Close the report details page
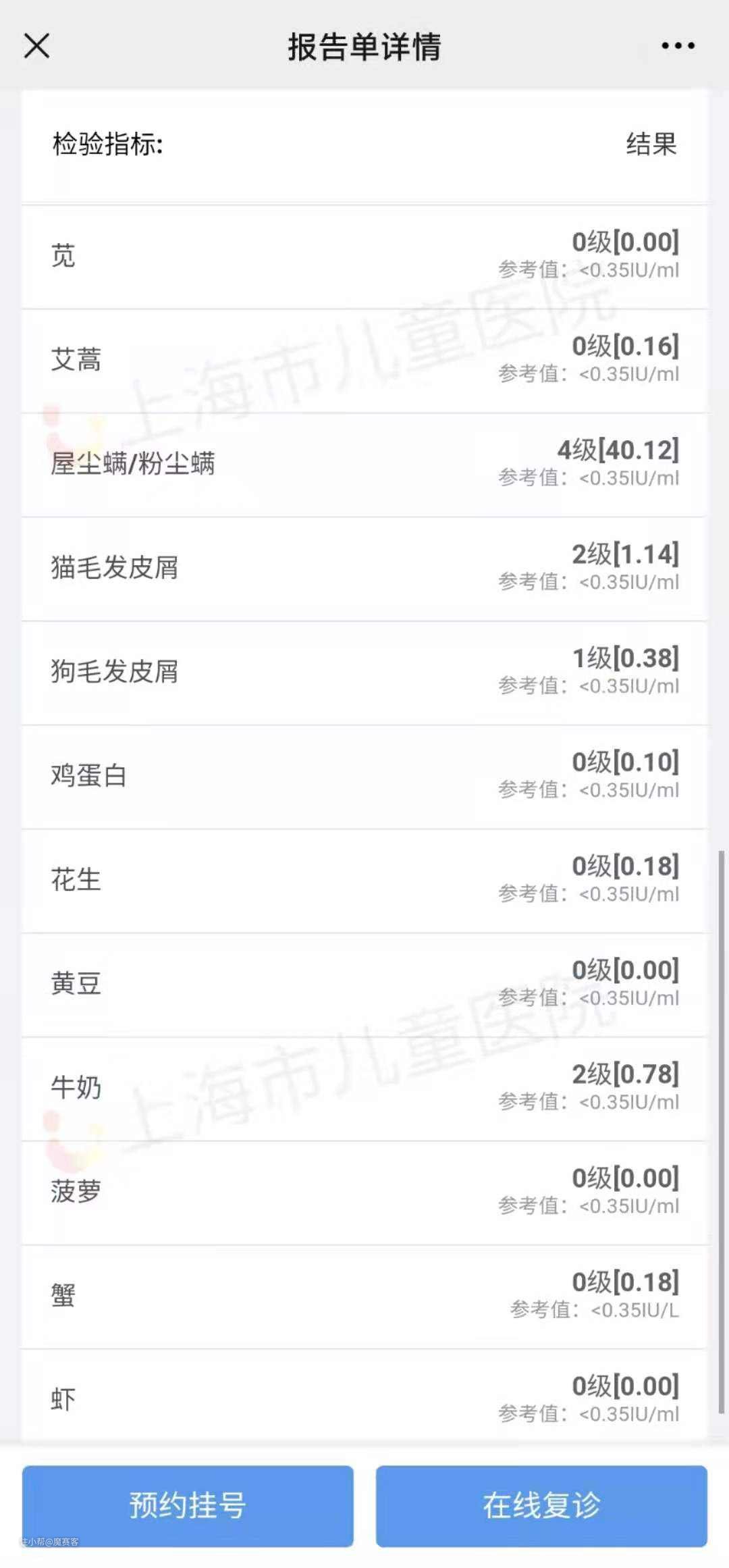Screen dimensions: 729x1568 36,47
